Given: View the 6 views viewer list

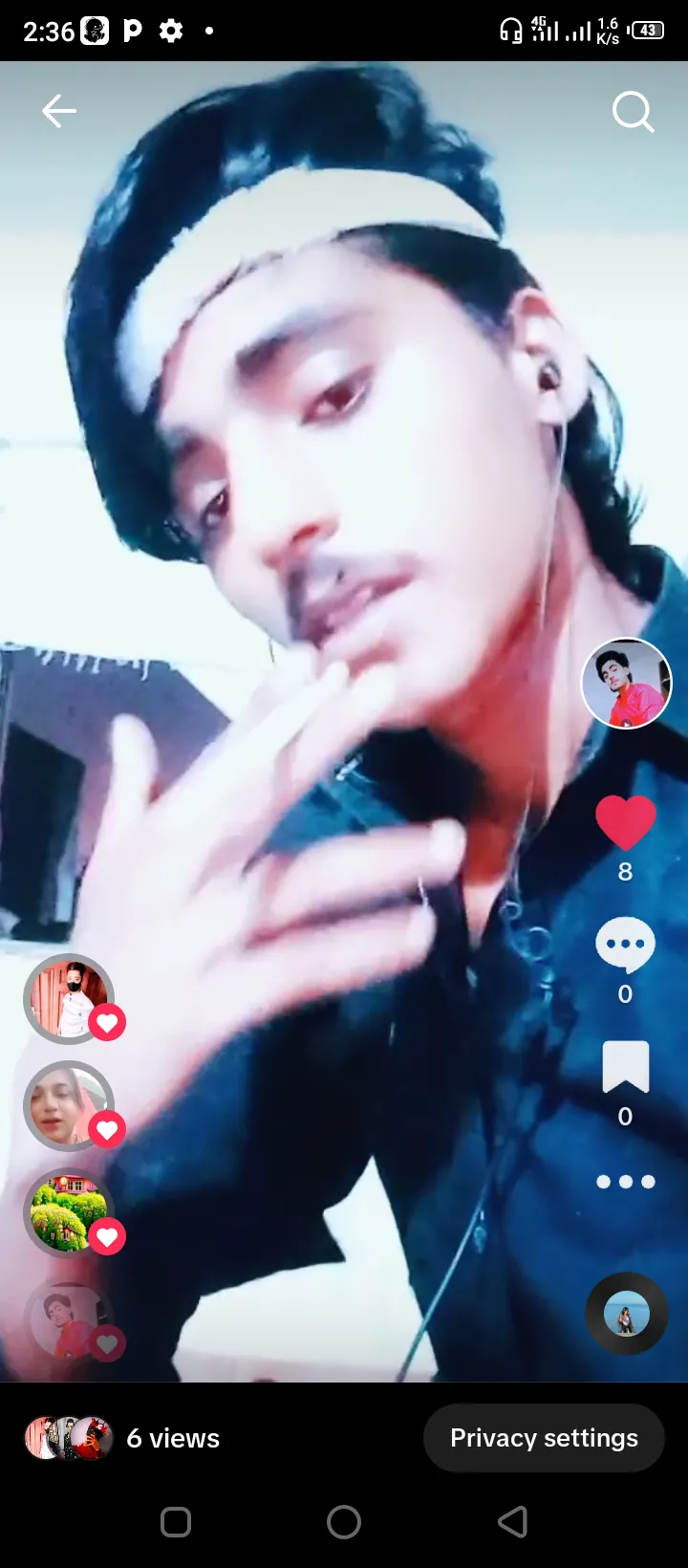Looking at the screenshot, I should click(172, 1438).
